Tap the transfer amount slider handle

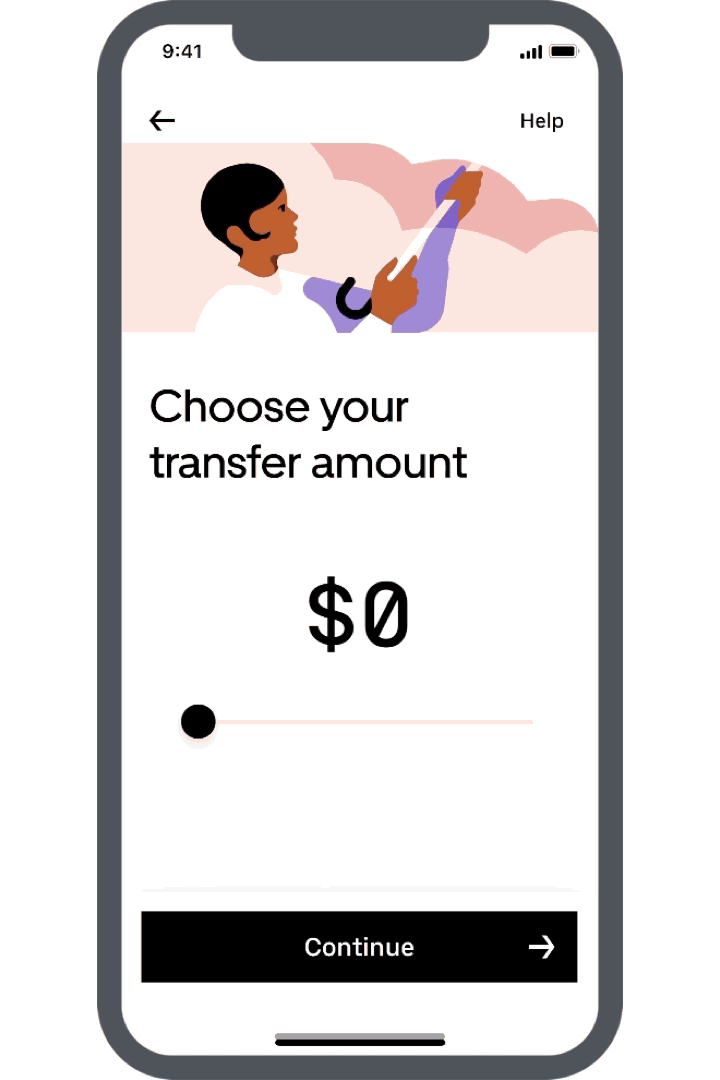click(x=198, y=721)
